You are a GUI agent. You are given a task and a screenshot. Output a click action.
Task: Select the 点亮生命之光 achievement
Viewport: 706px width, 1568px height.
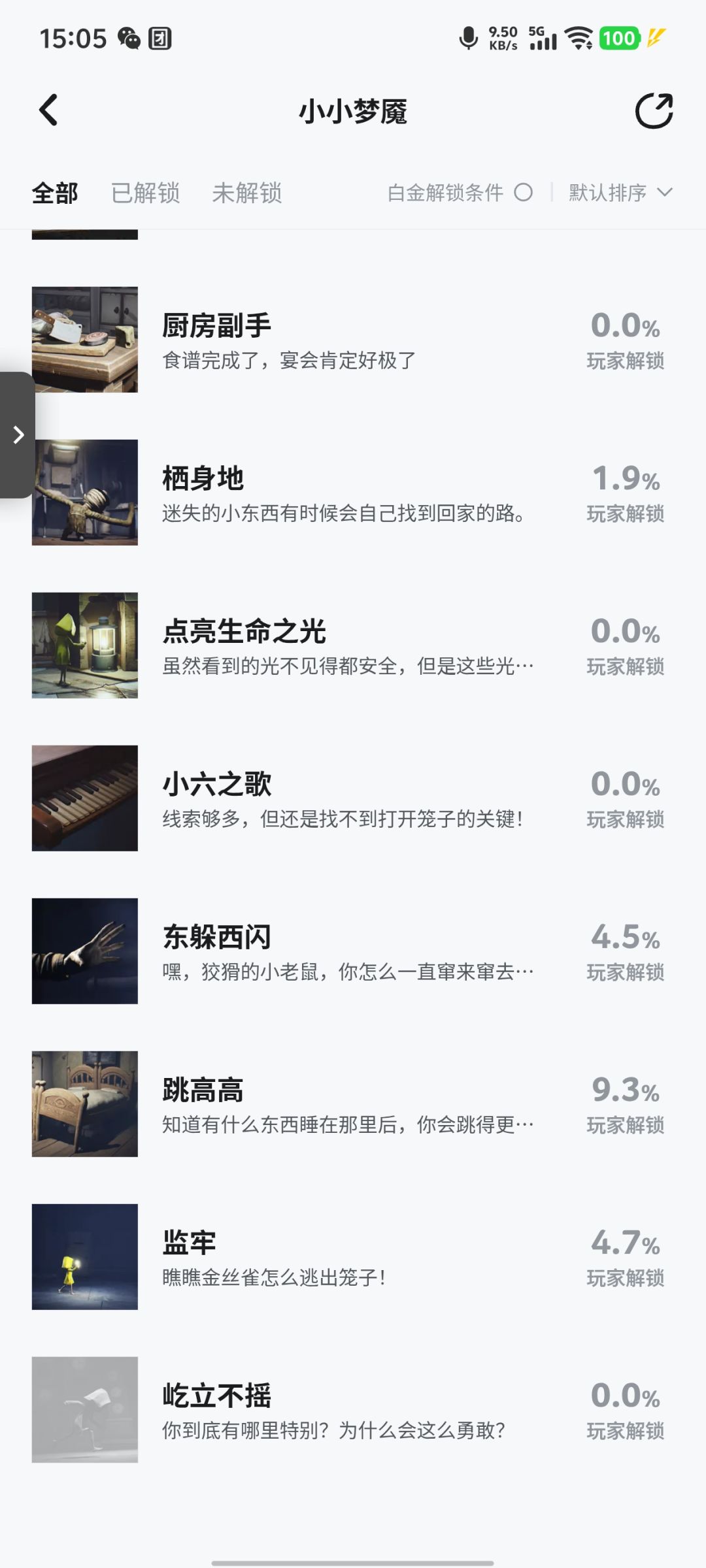click(x=348, y=645)
